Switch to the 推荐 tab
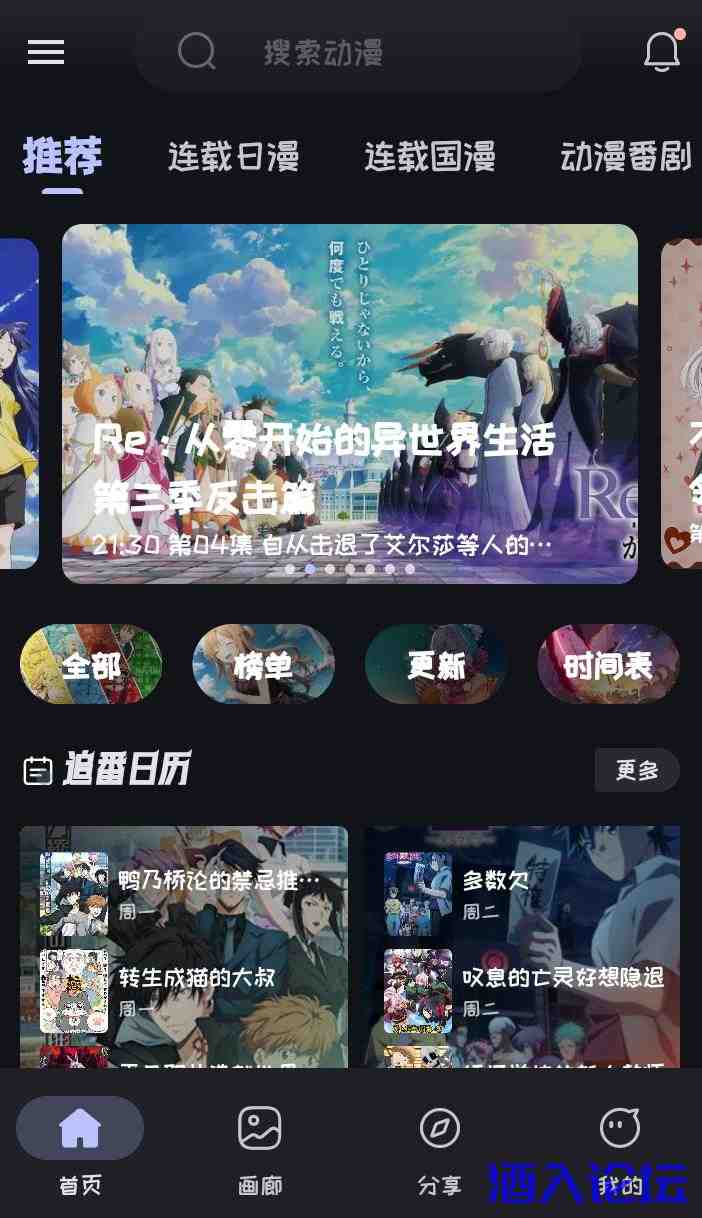702x1218 pixels. click(62, 157)
